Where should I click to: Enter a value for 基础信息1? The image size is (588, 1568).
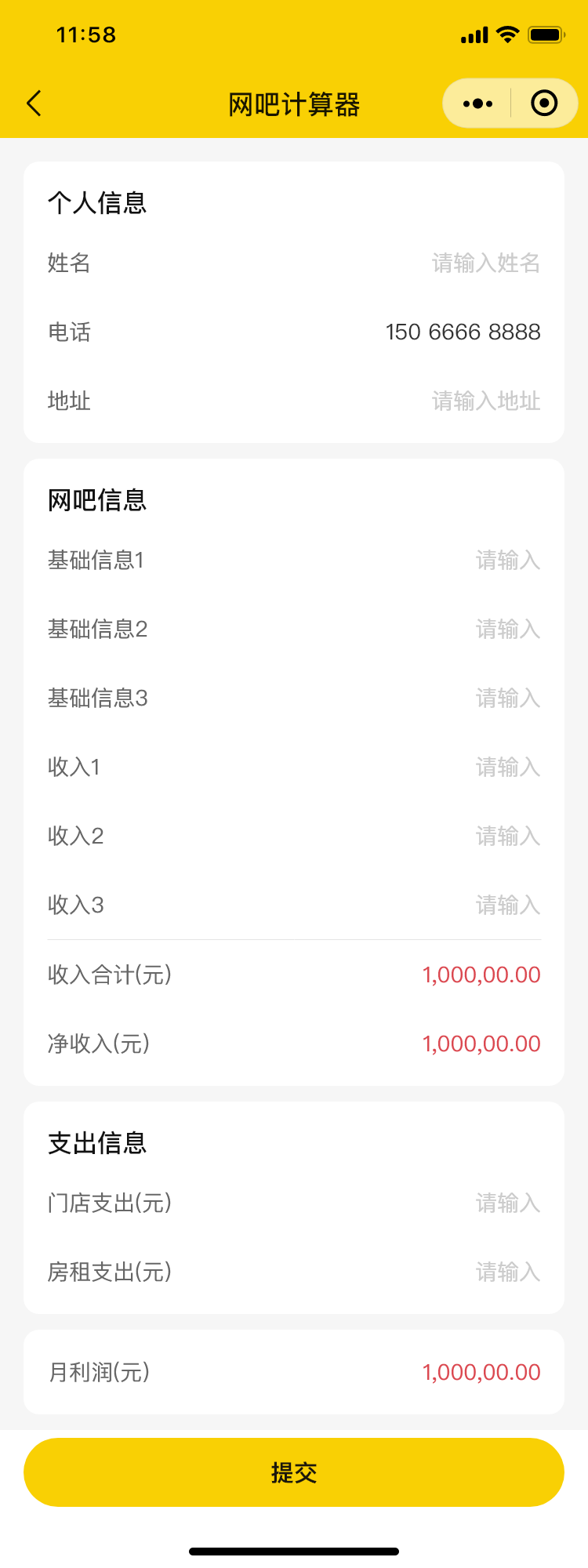[507, 561]
